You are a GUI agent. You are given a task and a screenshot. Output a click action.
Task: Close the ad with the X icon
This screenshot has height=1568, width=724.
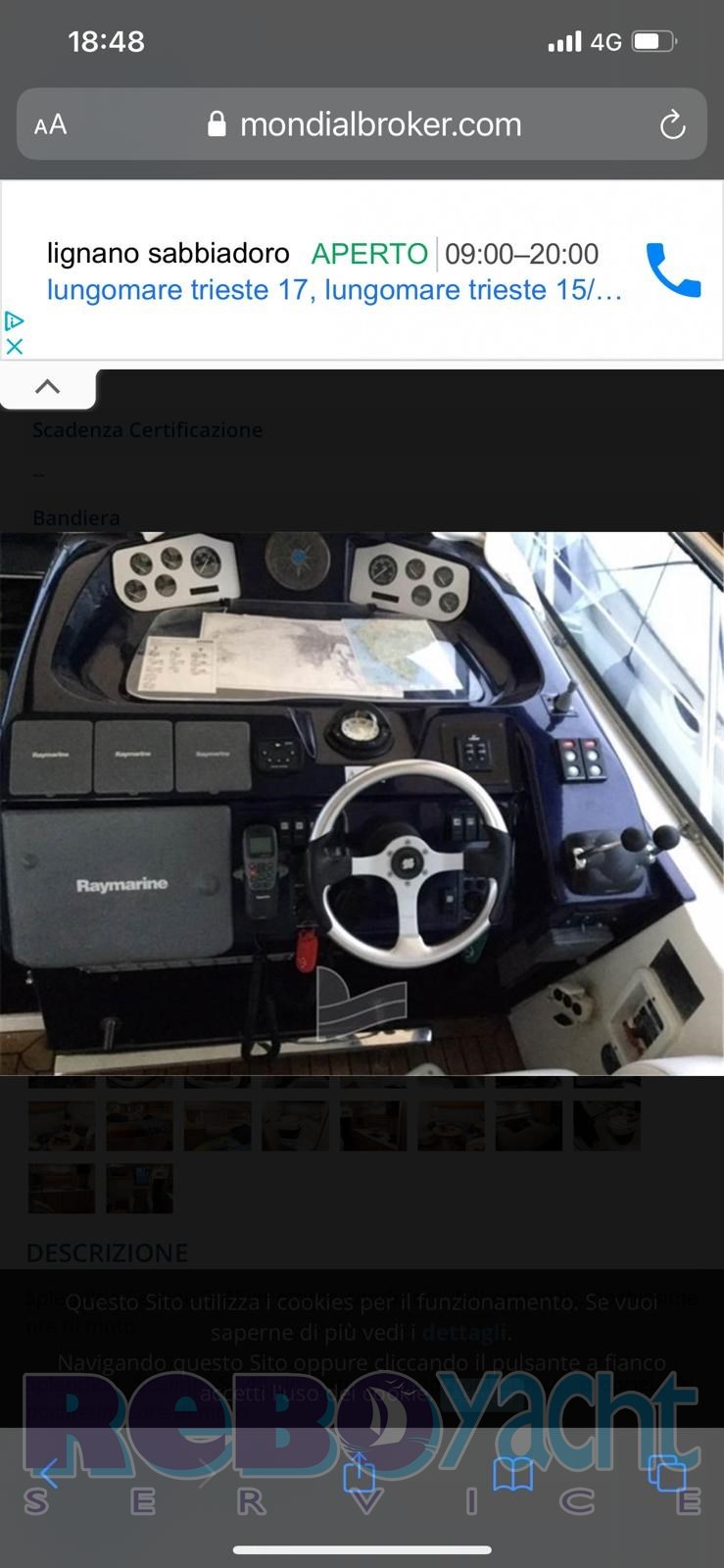pyautogui.click(x=14, y=346)
